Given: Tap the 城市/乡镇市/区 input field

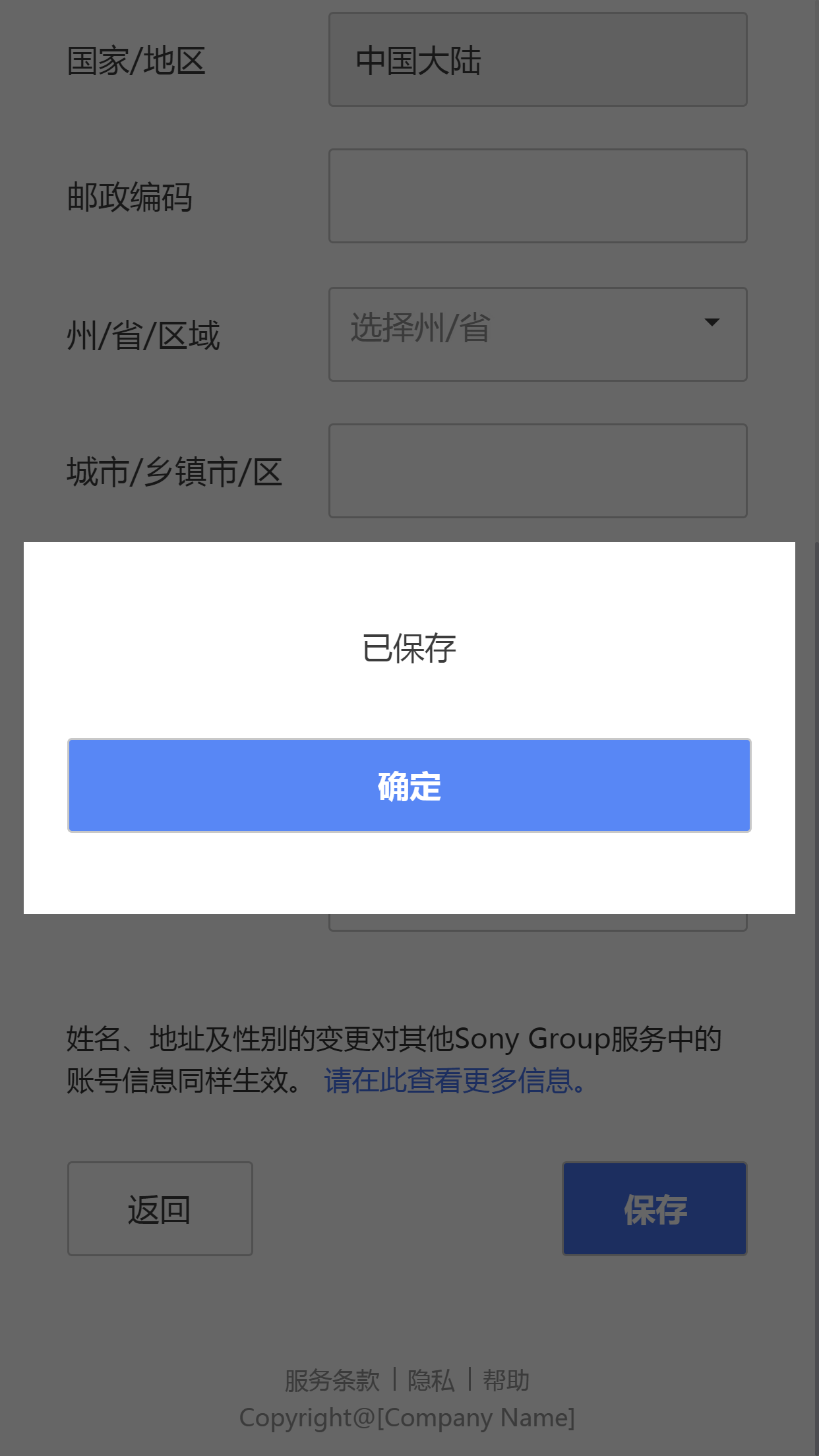Looking at the screenshot, I should pyautogui.click(x=537, y=471).
